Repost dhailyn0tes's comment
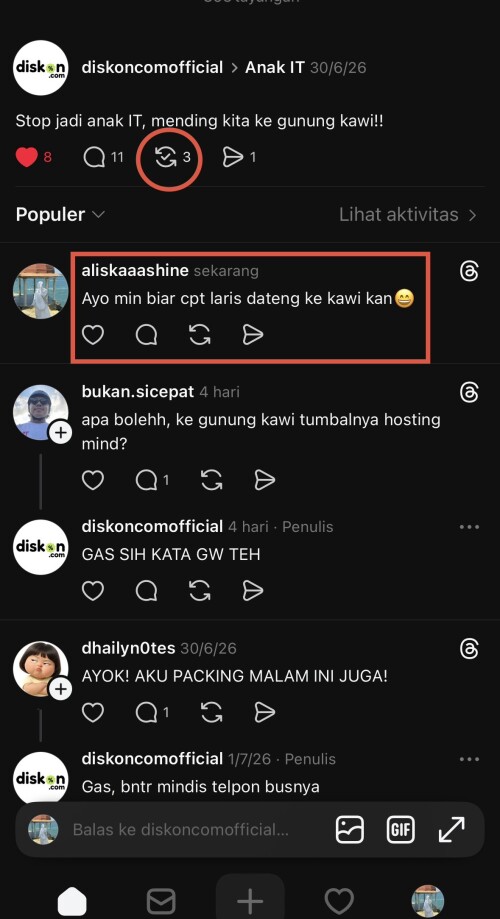The height and width of the screenshot is (919, 500). coord(212,712)
